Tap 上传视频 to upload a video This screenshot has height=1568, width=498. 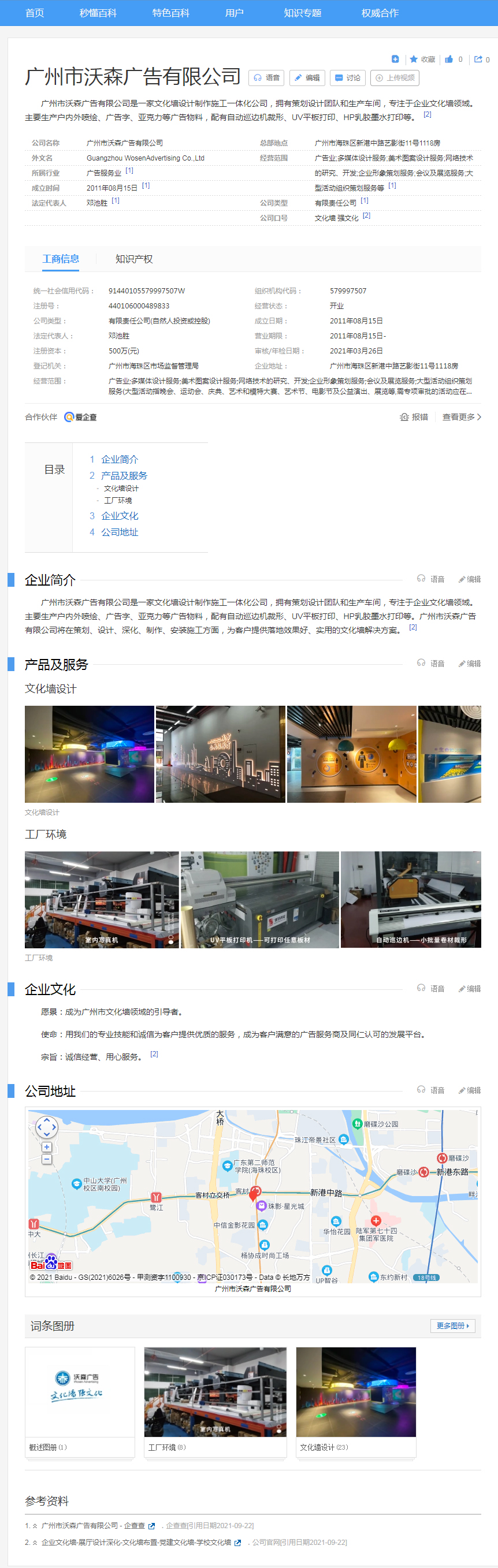point(395,77)
